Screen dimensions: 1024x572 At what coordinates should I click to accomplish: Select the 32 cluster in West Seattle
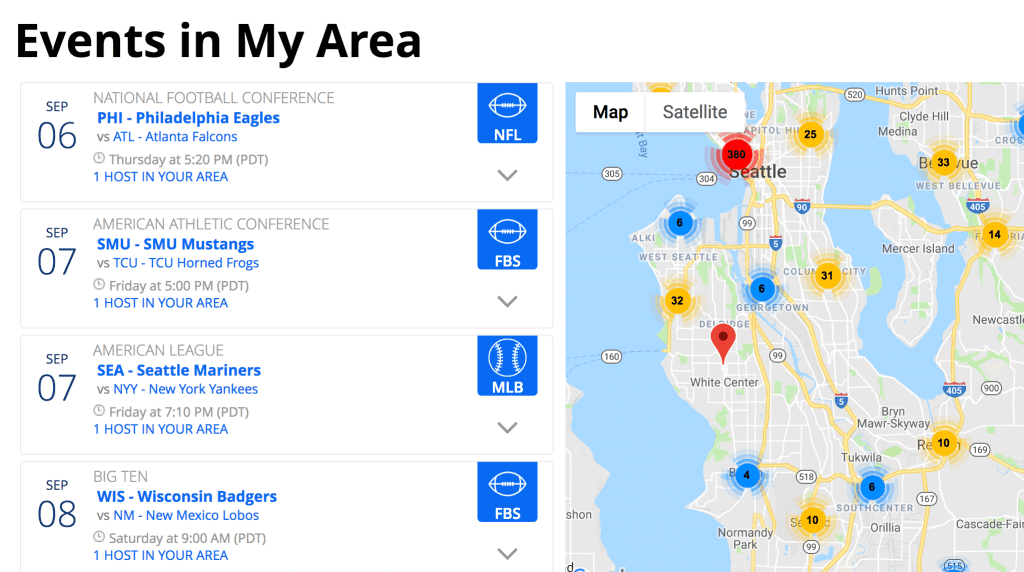click(677, 300)
